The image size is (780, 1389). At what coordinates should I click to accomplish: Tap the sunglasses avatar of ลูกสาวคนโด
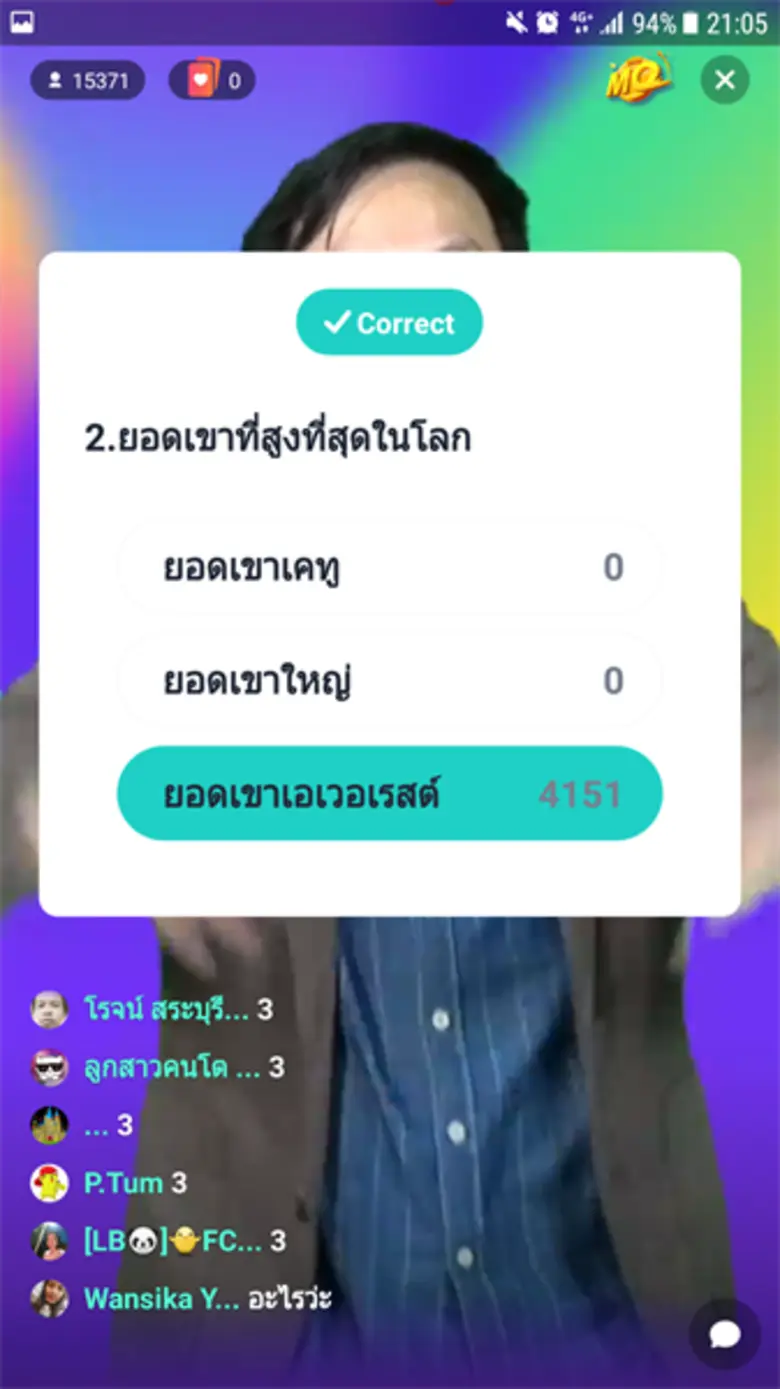pyautogui.click(x=47, y=1069)
